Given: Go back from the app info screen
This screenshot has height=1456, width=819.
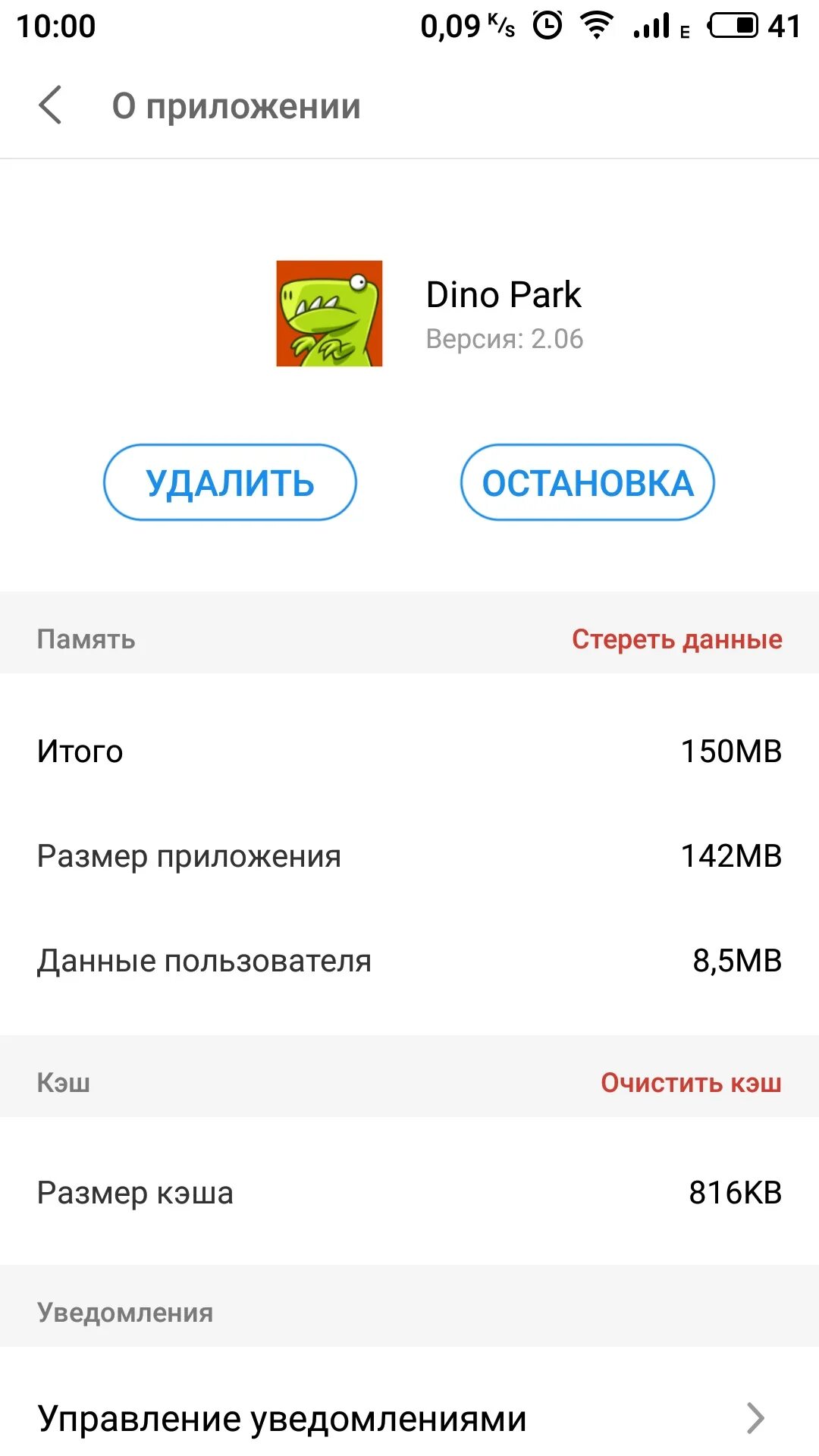Looking at the screenshot, I should point(50,105).
